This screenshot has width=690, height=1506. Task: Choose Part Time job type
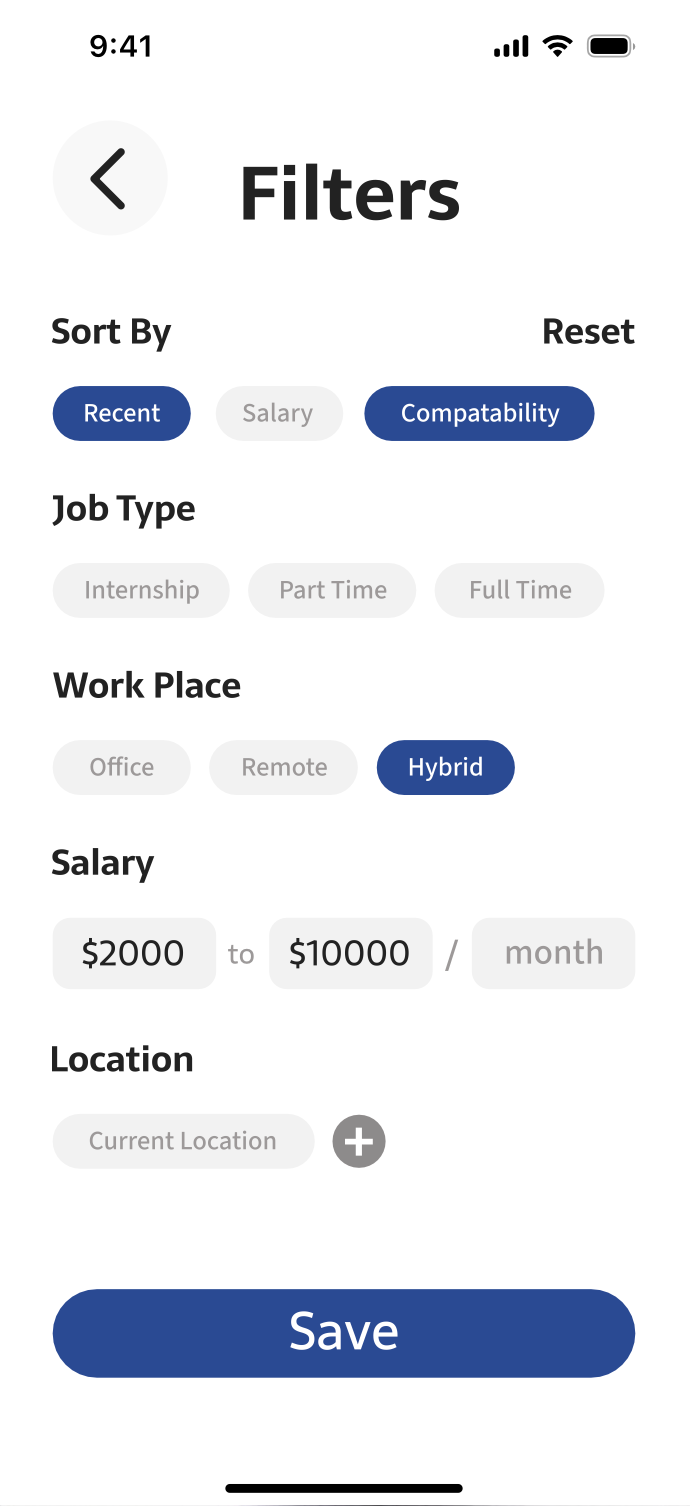click(332, 590)
